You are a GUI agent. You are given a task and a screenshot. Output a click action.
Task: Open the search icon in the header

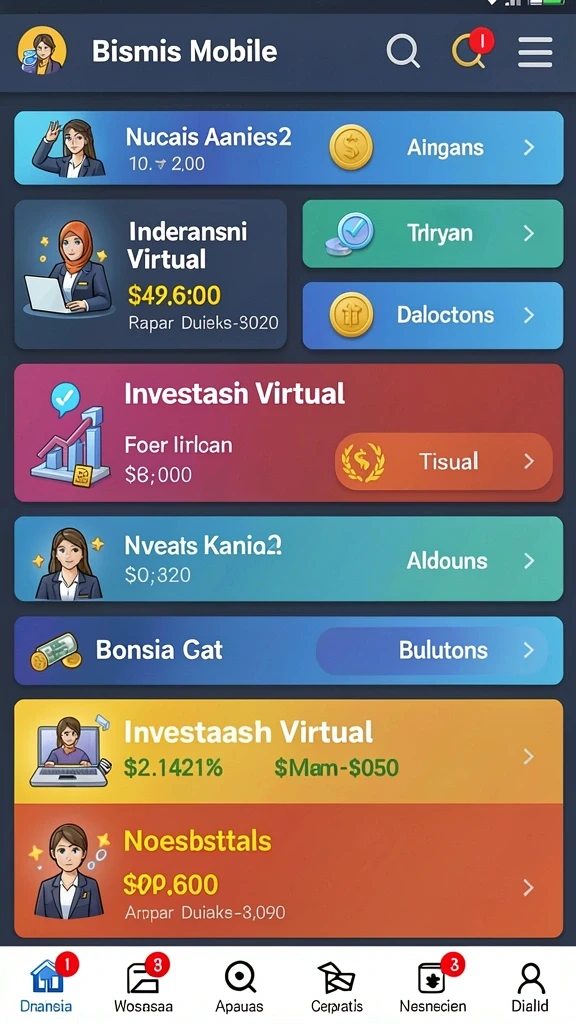[x=403, y=51]
